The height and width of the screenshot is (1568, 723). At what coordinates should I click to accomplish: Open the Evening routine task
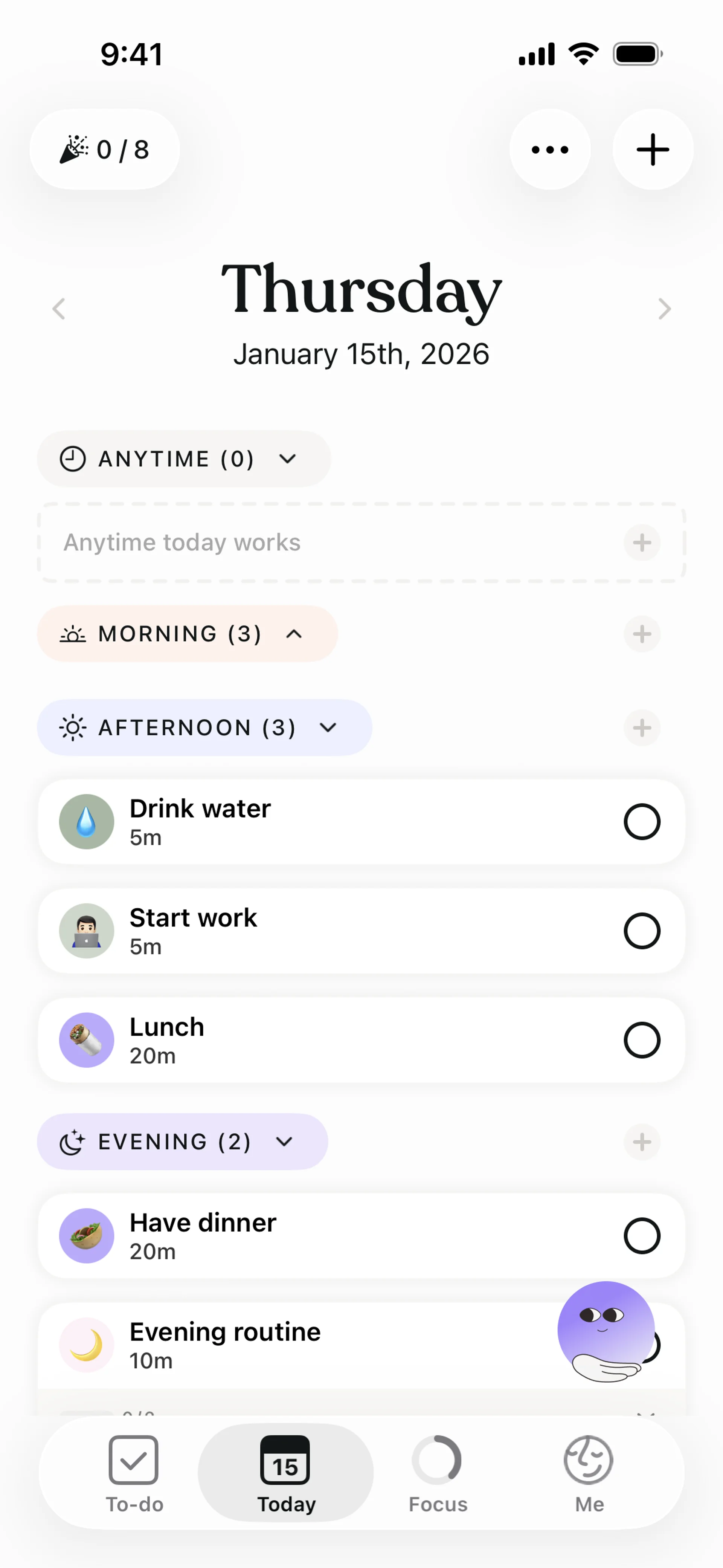pyautogui.click(x=304, y=1345)
